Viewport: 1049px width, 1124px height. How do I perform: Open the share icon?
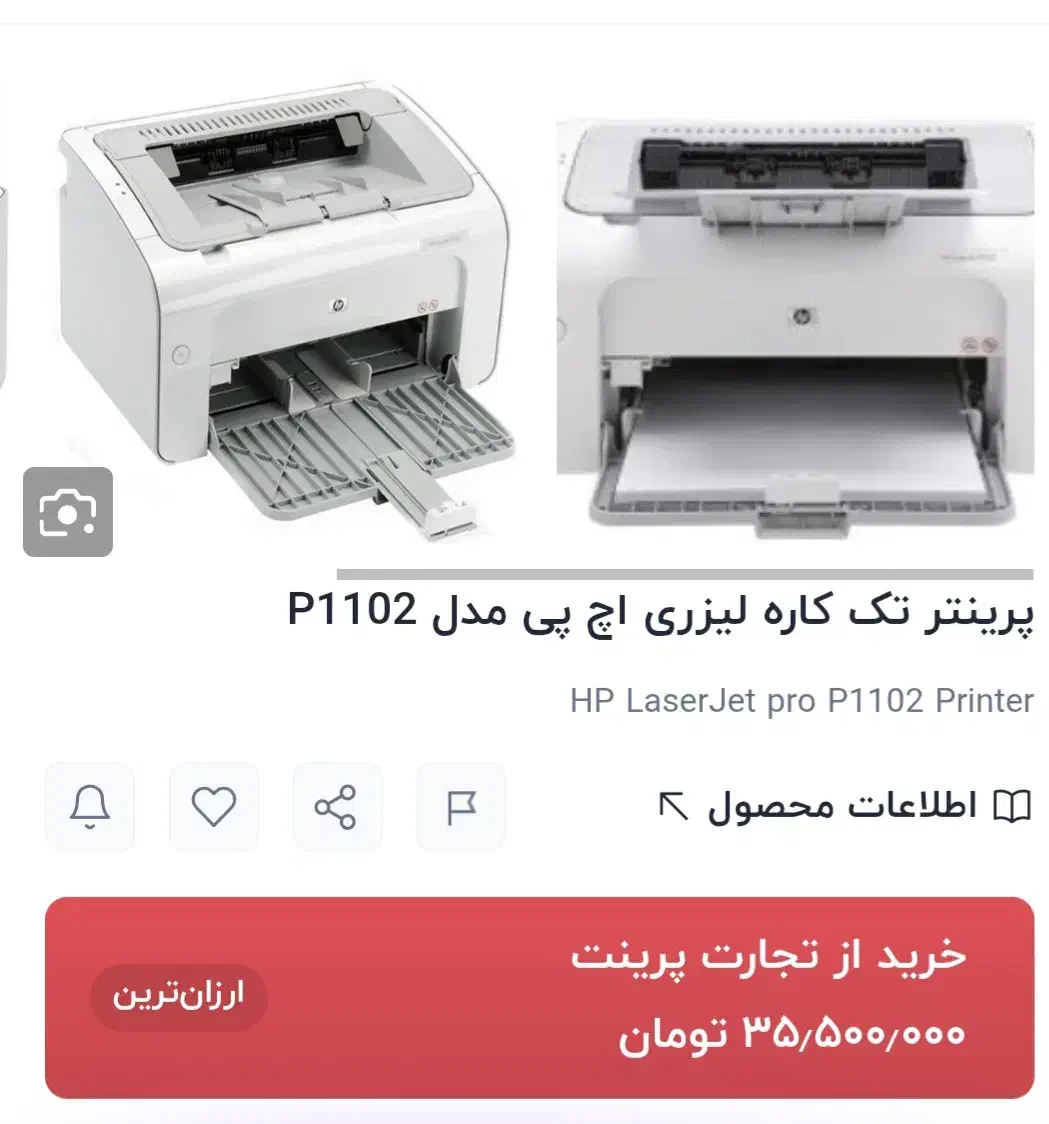tap(337, 807)
